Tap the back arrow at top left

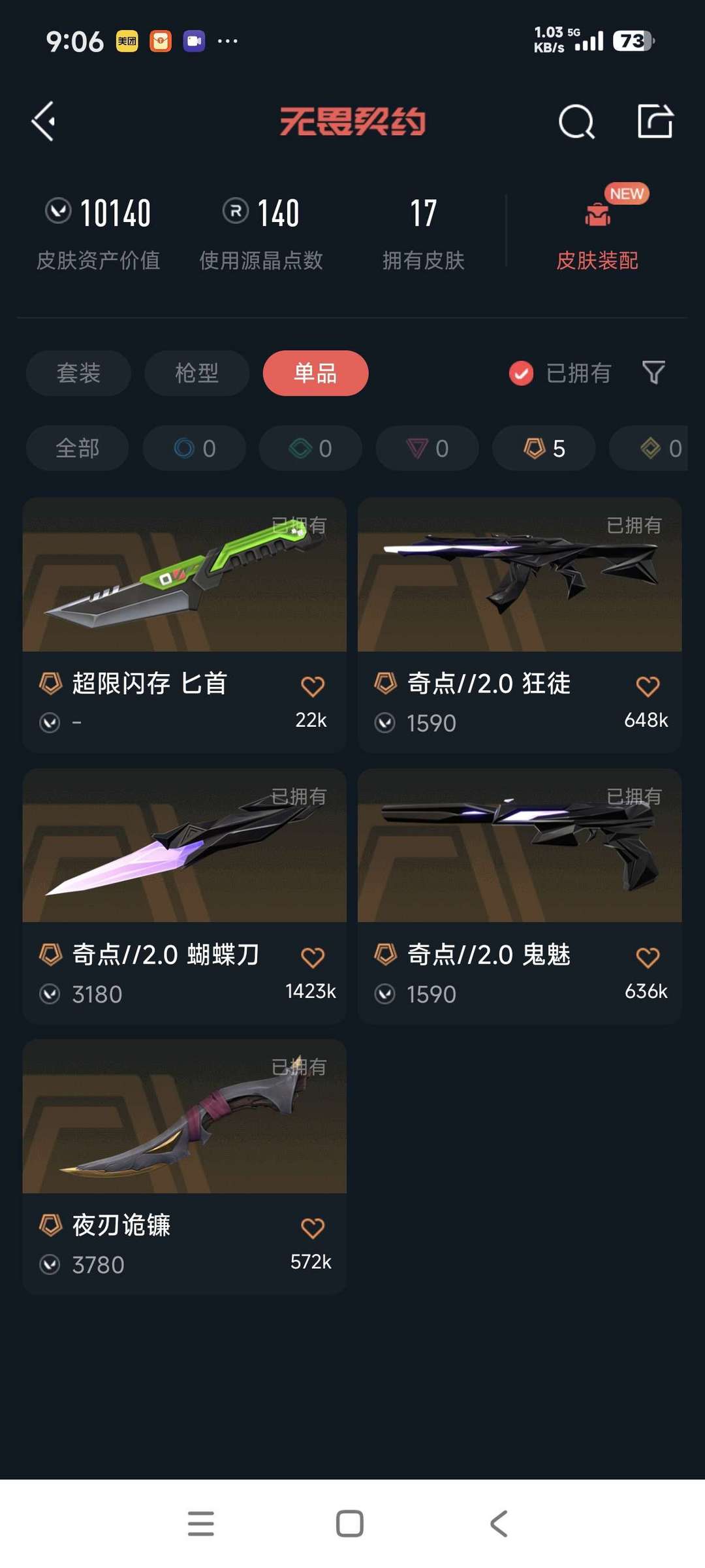tap(43, 121)
